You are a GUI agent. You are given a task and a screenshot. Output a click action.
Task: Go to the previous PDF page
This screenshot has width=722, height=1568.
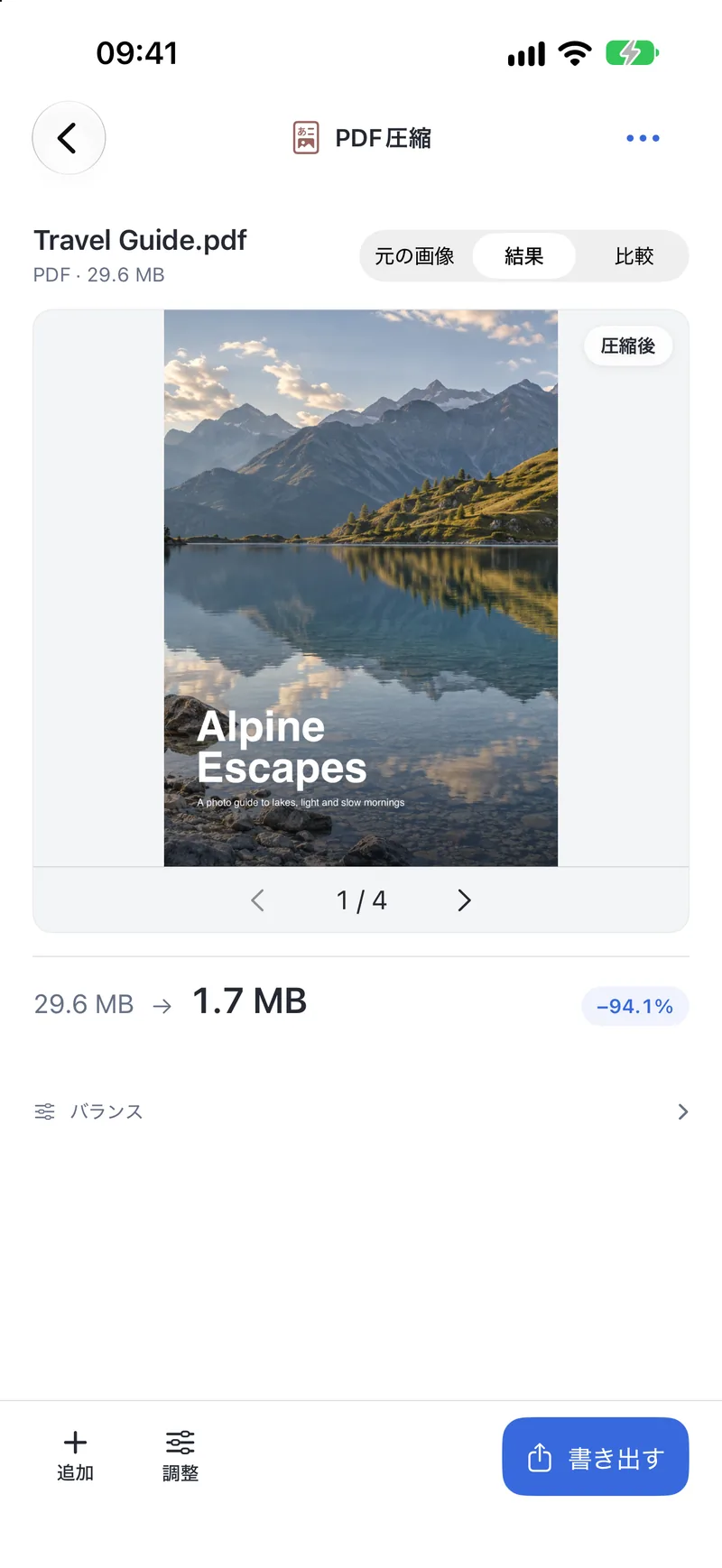[x=258, y=900]
